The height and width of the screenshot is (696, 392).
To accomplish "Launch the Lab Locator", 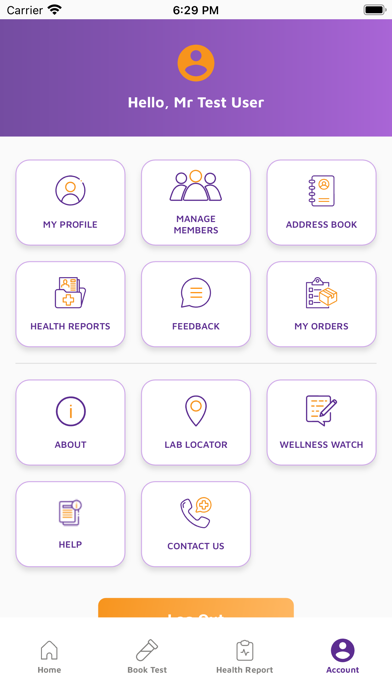I will click(x=196, y=423).
